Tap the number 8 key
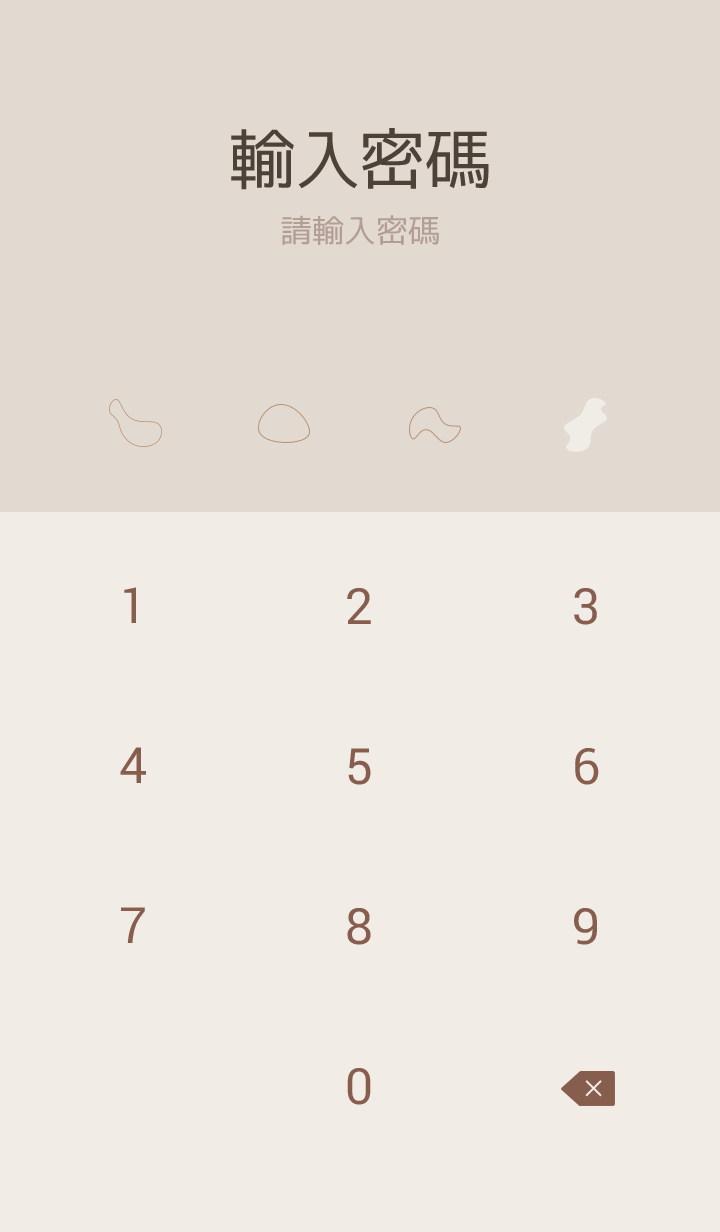 point(359,927)
